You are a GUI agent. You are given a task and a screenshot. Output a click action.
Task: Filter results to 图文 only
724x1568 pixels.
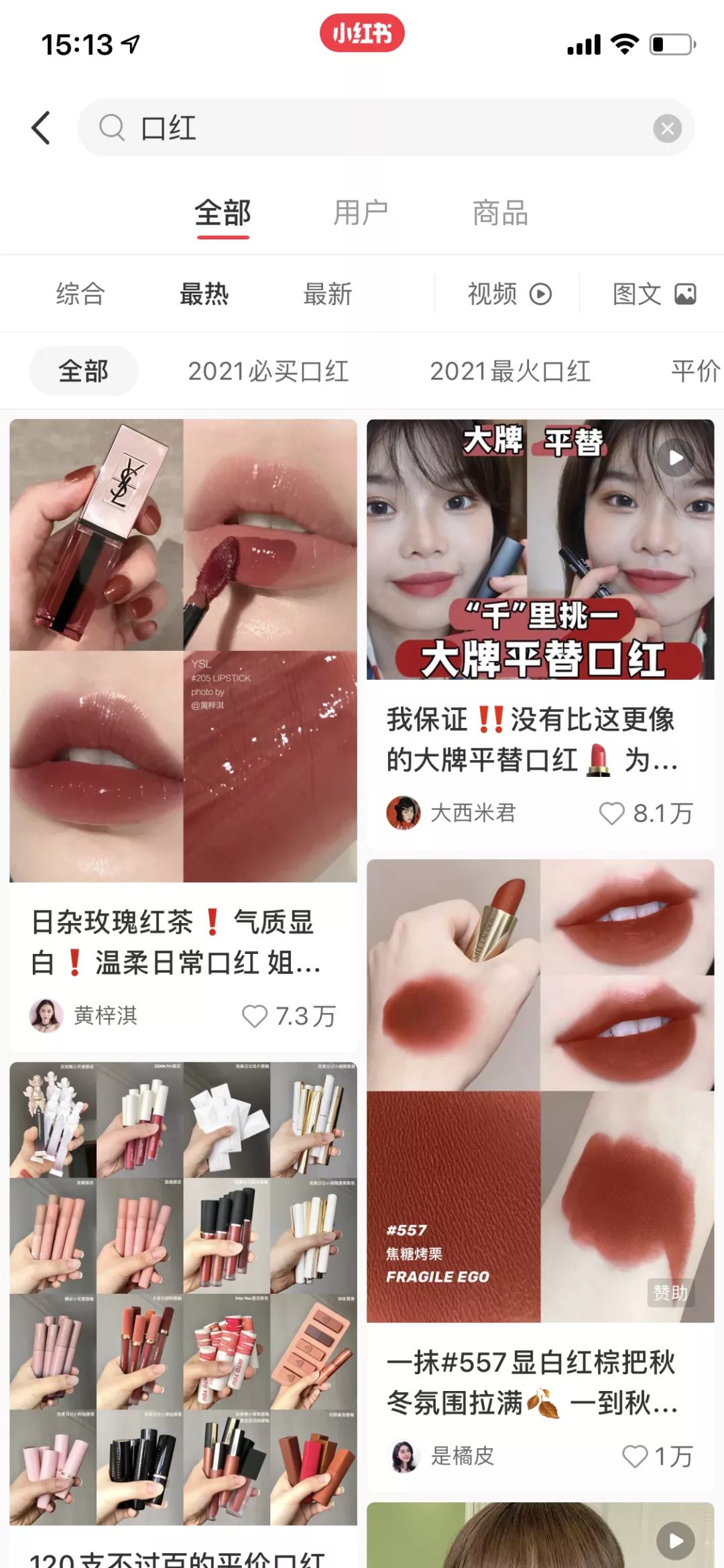pyautogui.click(x=654, y=294)
